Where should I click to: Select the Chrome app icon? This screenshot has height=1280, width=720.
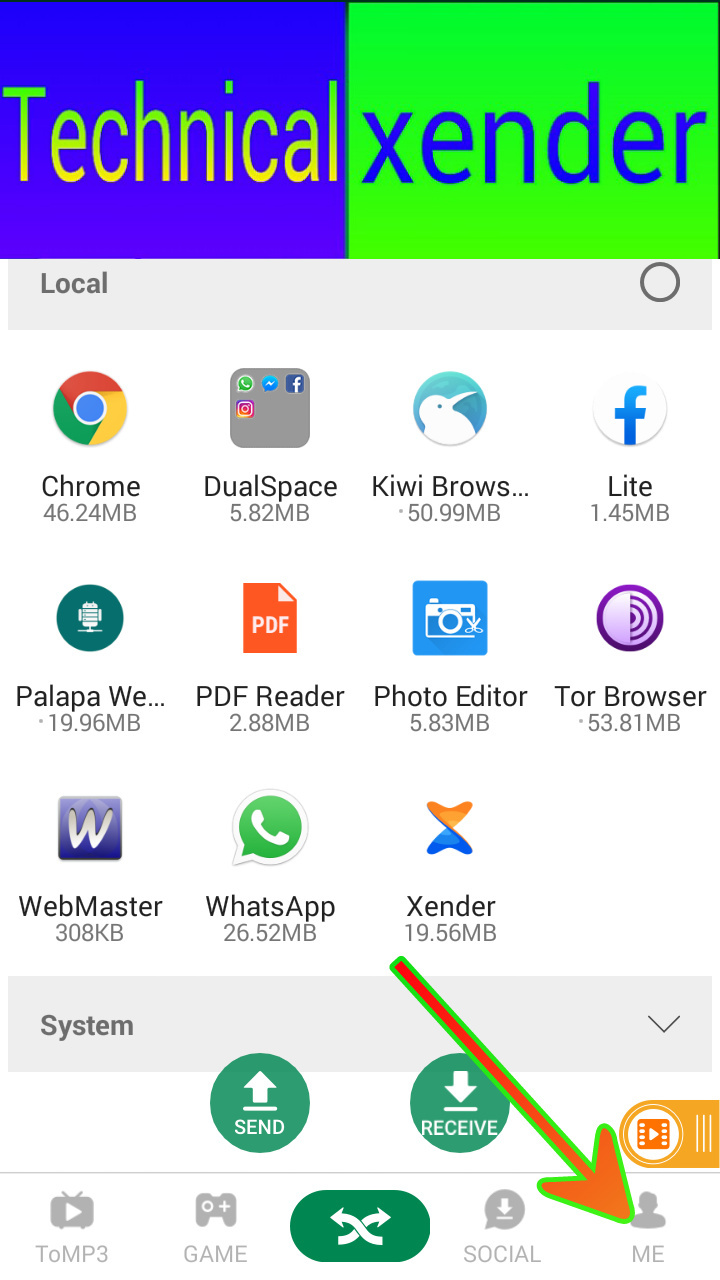click(90, 408)
